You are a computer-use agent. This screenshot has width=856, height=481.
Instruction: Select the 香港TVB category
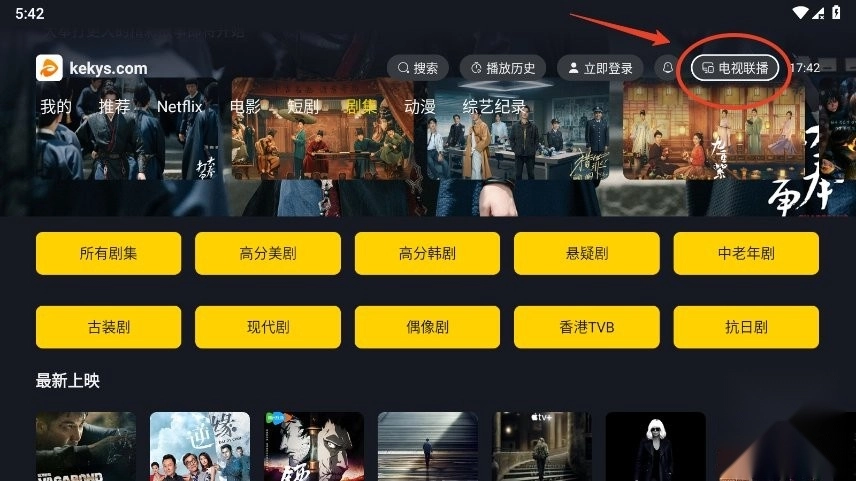point(587,327)
